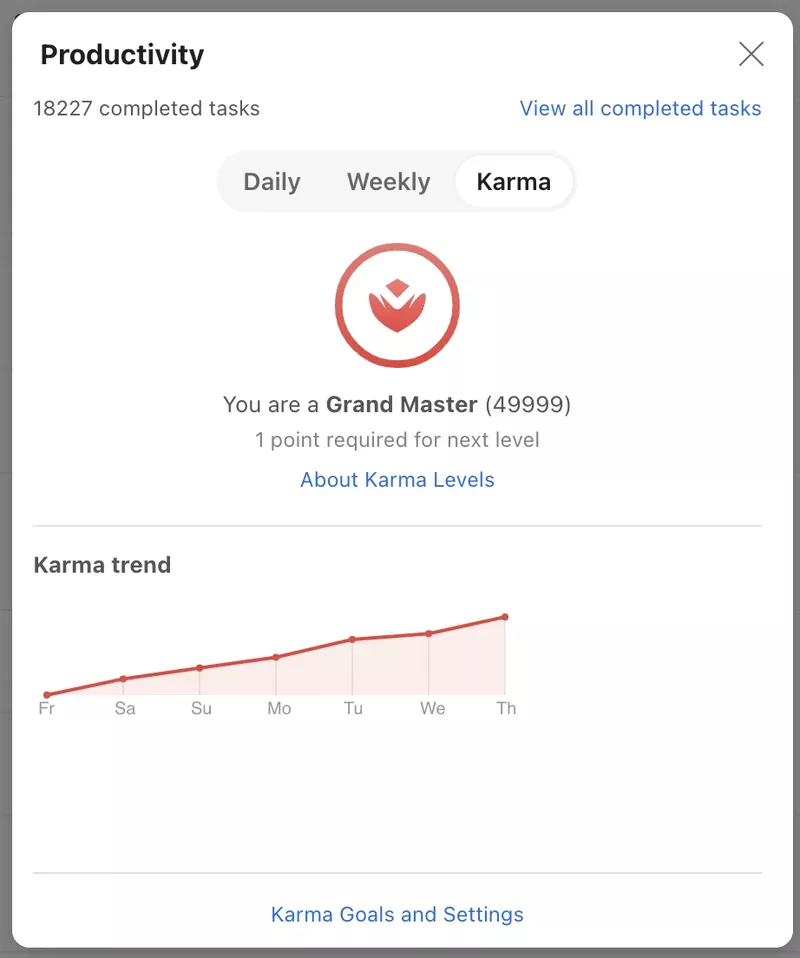Close the Productivity dialog
Viewport: 800px width, 958px height.
[751, 54]
